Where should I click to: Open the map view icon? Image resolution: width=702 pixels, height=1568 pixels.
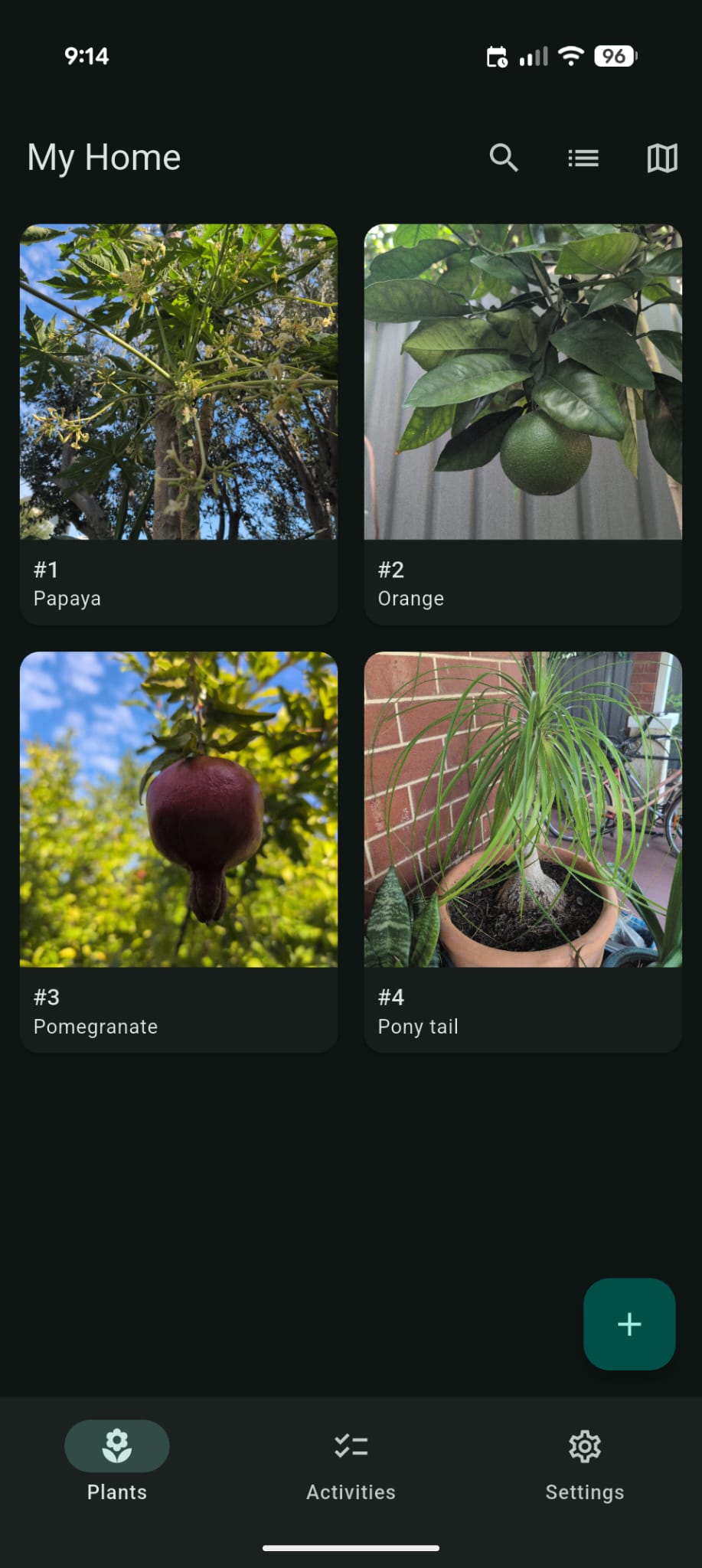click(661, 158)
